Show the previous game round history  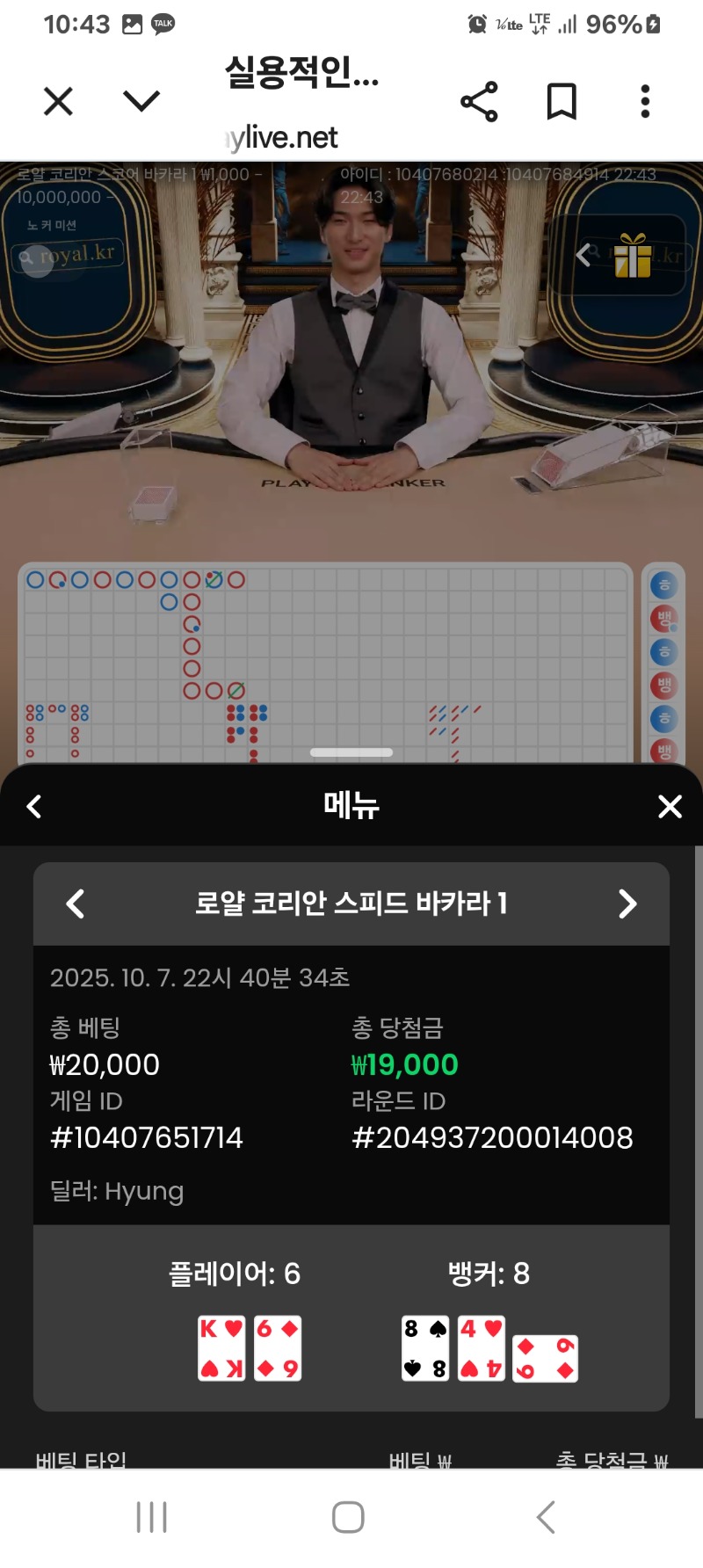tap(76, 904)
